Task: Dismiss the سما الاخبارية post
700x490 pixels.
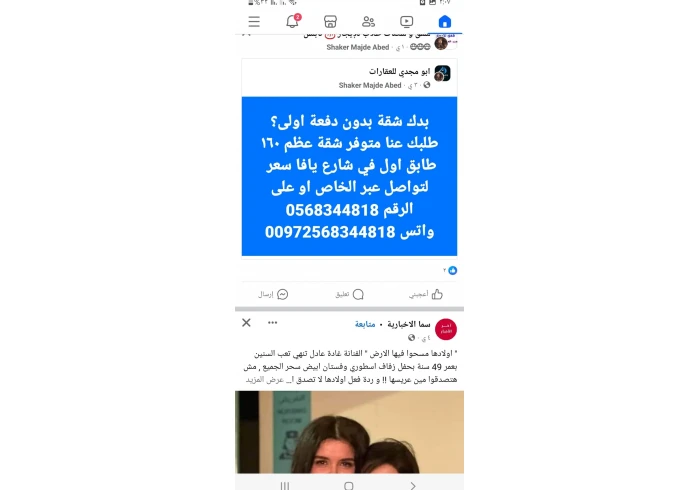Action: 246,323
